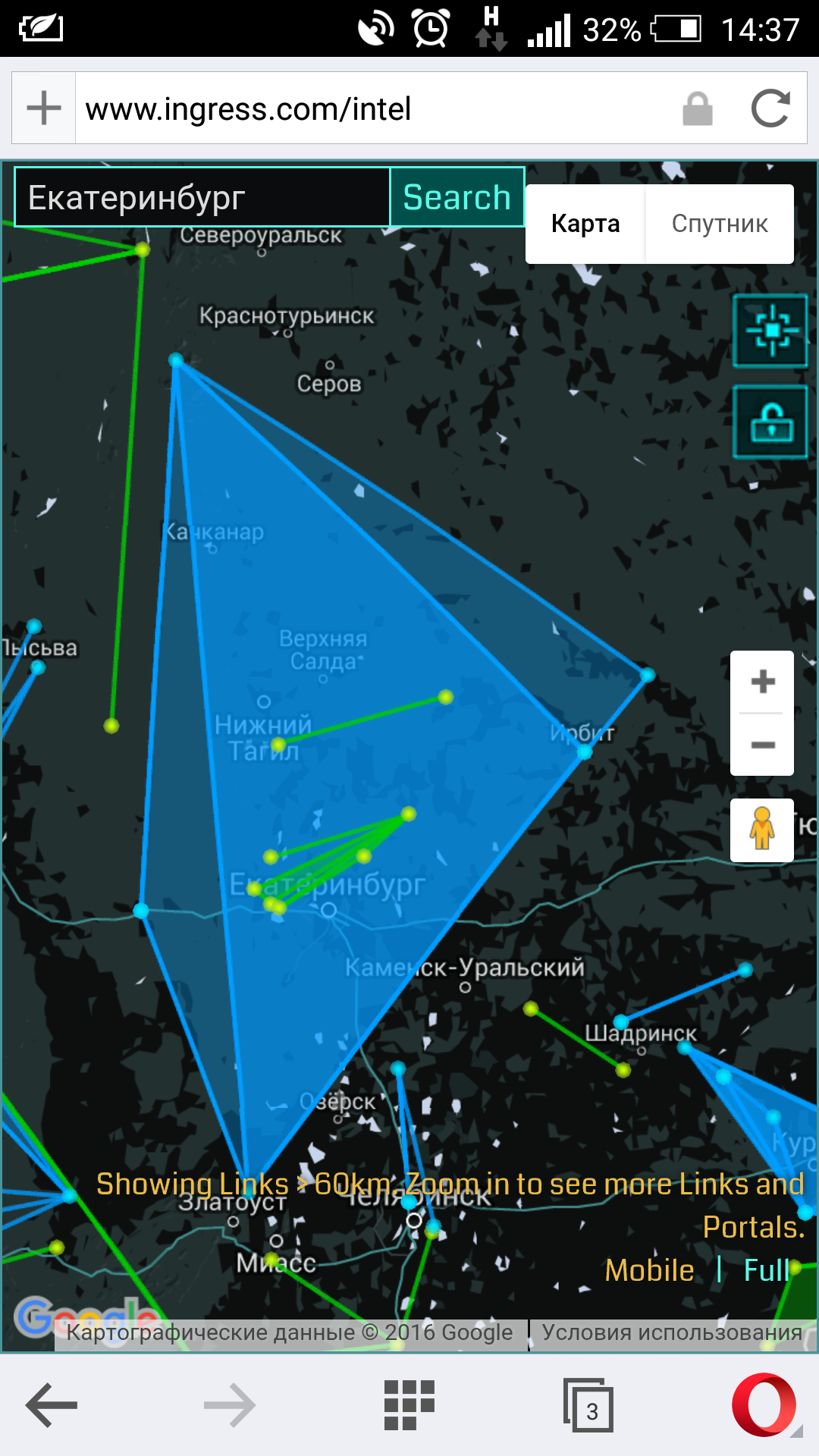
Task: Tap the Street View pegman icon
Action: (762, 830)
